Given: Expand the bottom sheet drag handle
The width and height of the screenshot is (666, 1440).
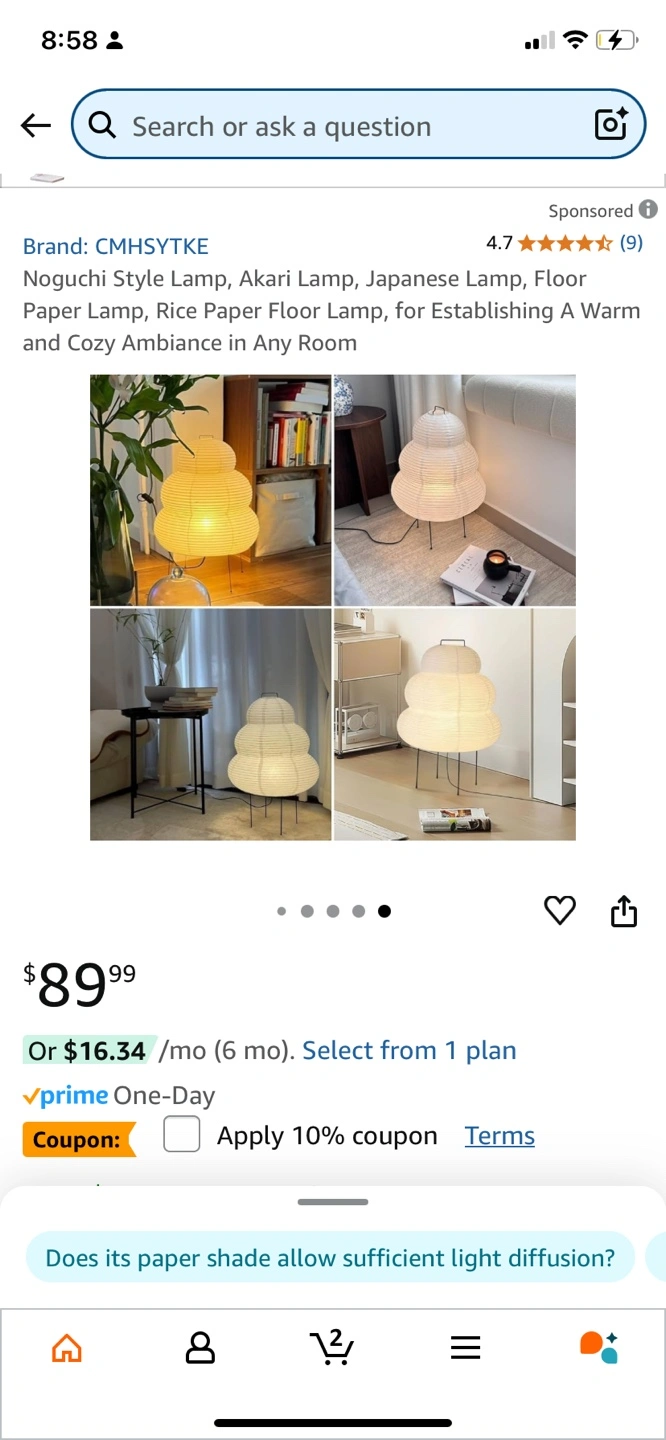Looking at the screenshot, I should pyautogui.click(x=333, y=1201).
